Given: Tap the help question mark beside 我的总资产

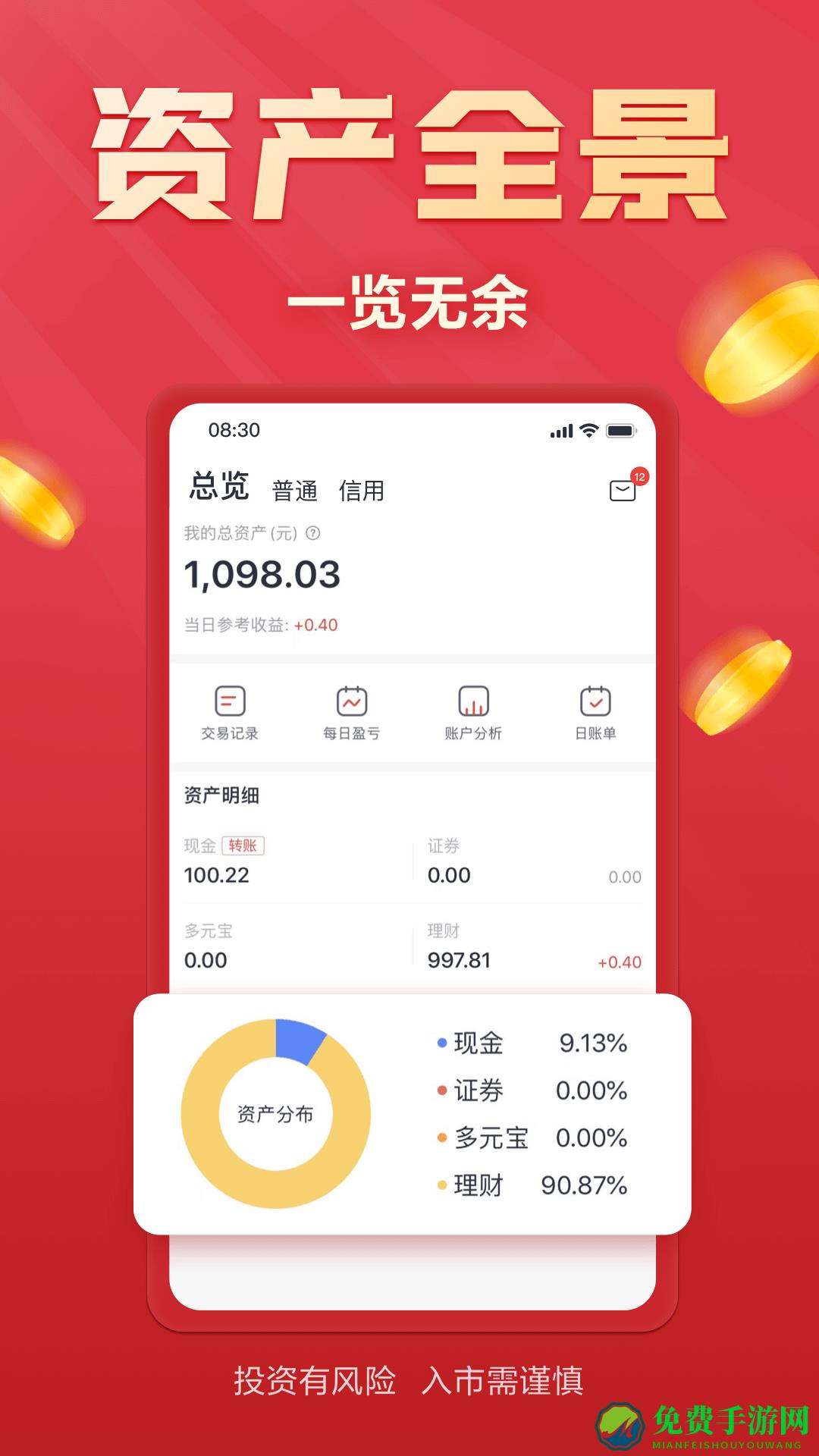Looking at the screenshot, I should pyautogui.click(x=313, y=534).
